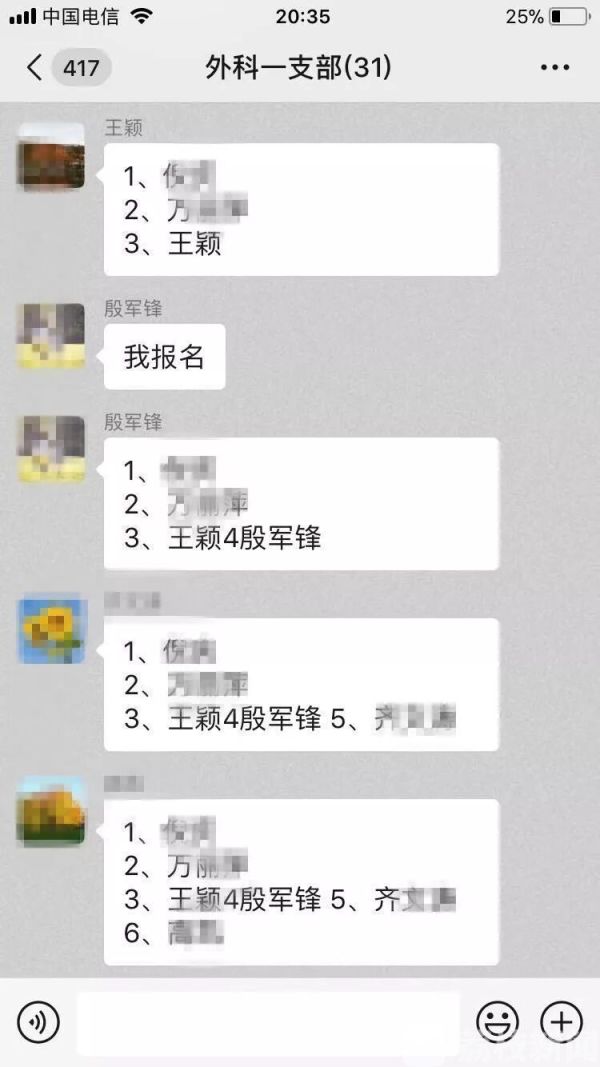Open the group chat overflow menu
The width and height of the screenshot is (600, 1067).
pos(554,68)
